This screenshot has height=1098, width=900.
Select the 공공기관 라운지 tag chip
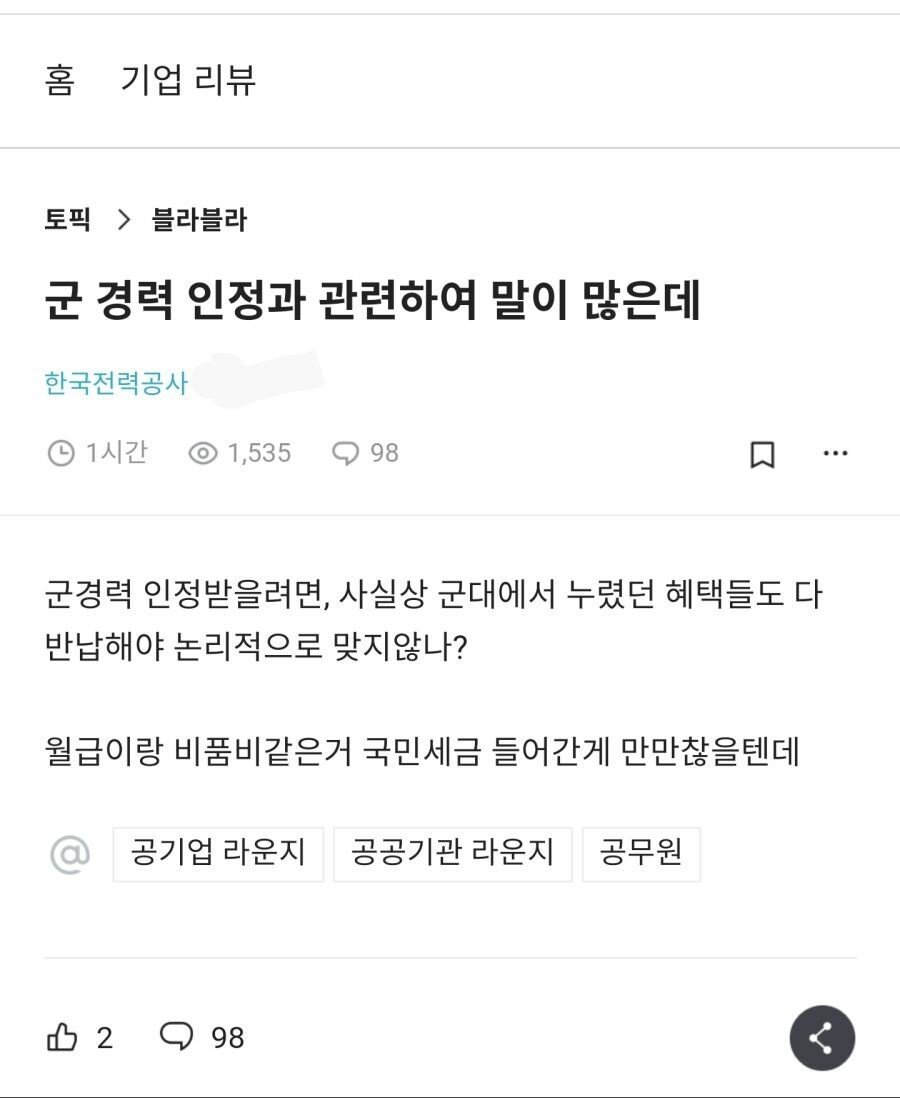(x=452, y=854)
